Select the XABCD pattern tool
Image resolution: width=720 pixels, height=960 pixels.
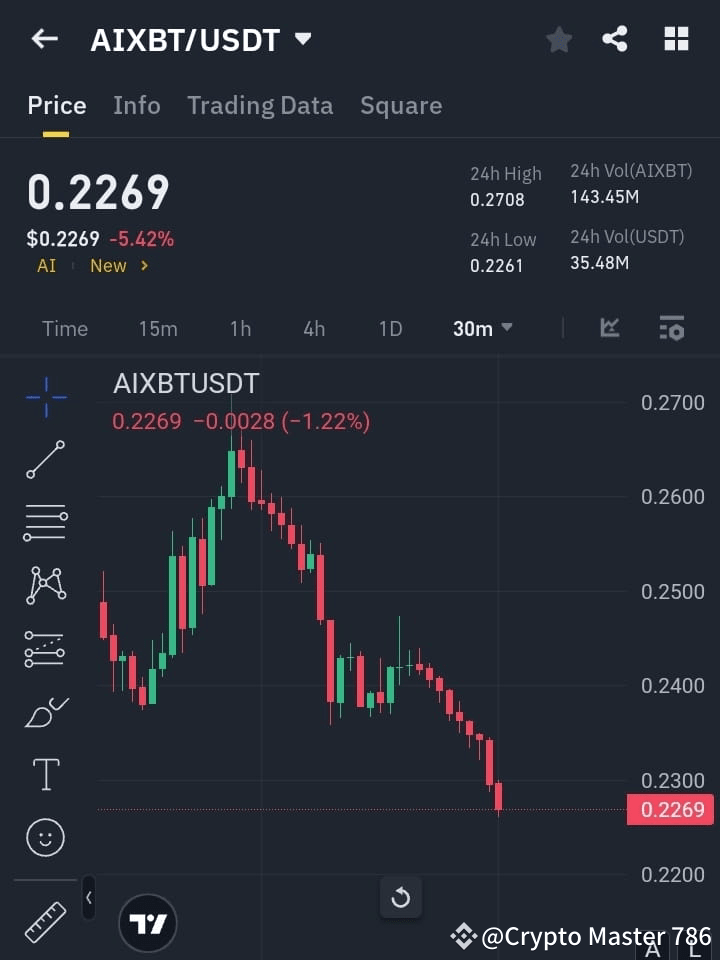[44, 586]
